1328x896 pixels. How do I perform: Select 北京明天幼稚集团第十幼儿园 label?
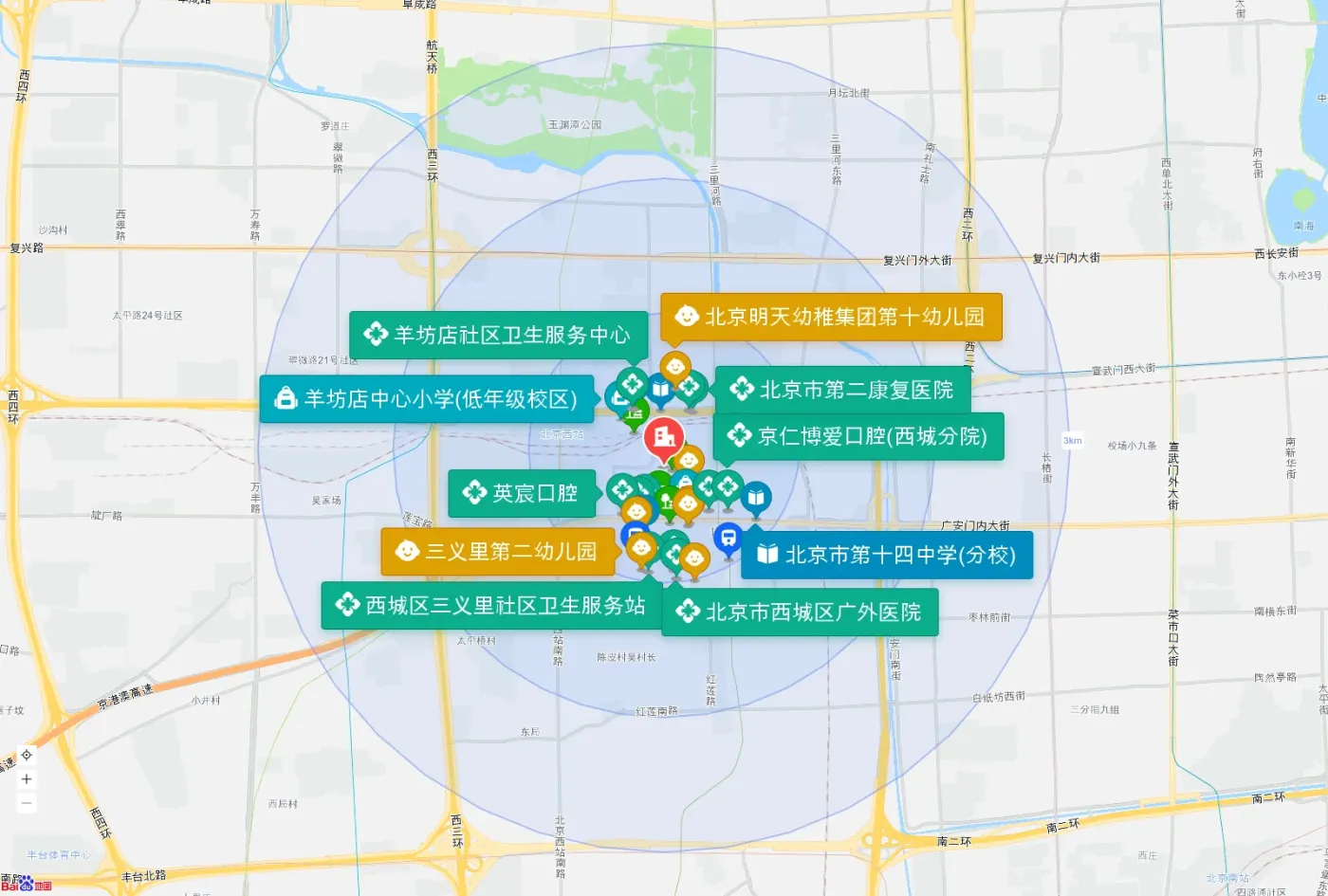click(x=831, y=316)
